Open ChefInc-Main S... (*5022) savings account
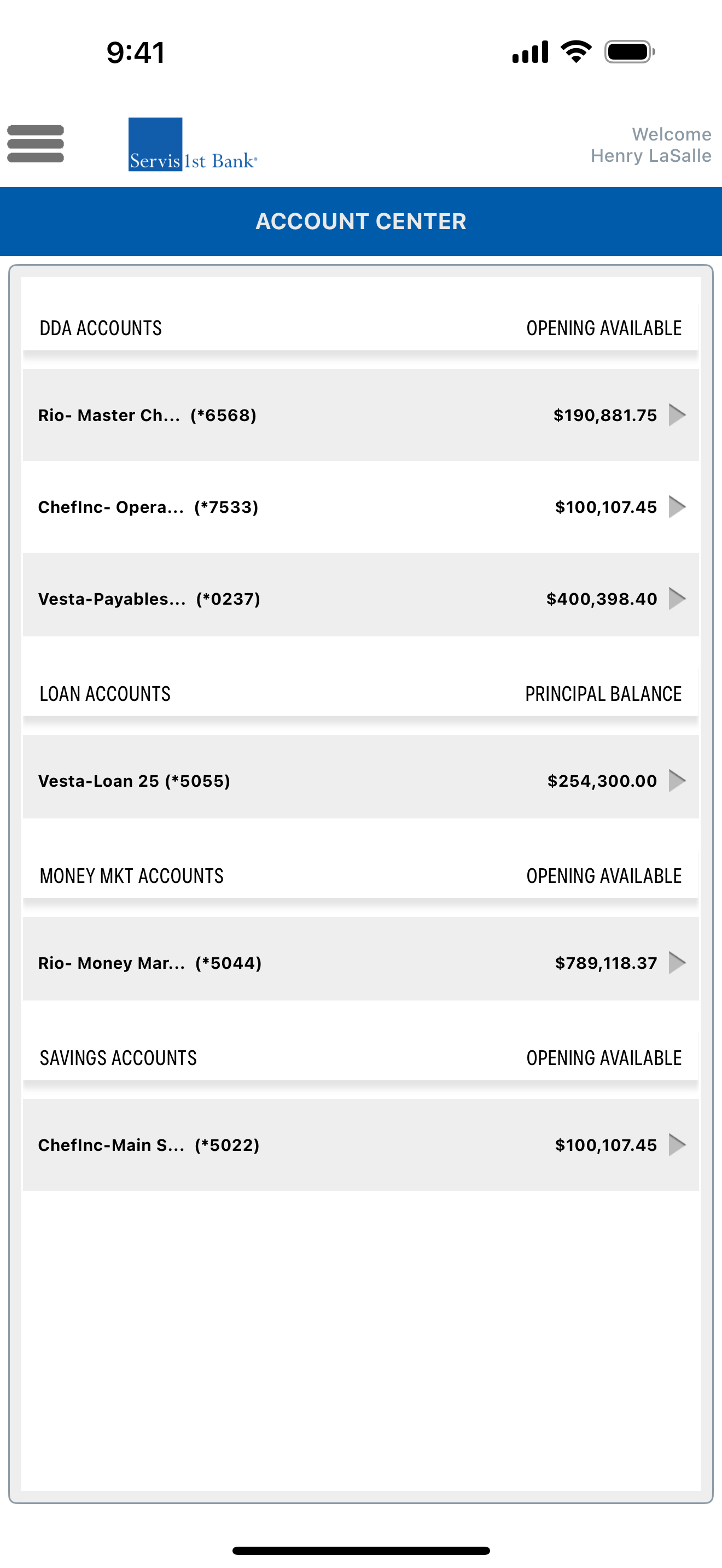Viewport: 722px width, 1568px height. 361,1145
